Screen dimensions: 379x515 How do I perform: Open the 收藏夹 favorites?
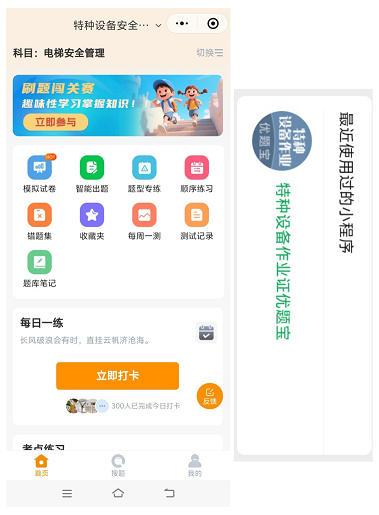coord(92,221)
